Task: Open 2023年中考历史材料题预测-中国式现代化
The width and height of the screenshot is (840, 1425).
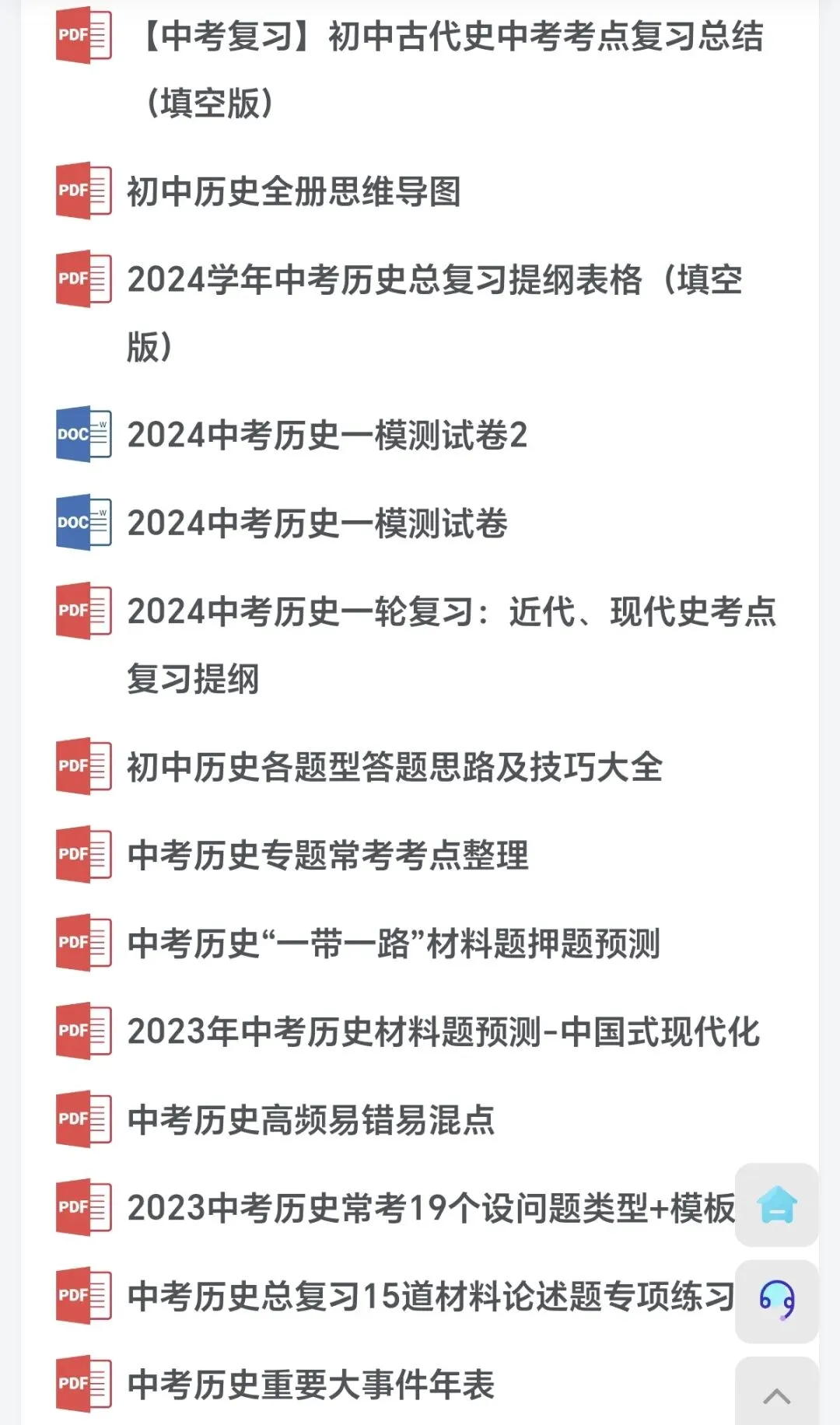Action: 443,1032
